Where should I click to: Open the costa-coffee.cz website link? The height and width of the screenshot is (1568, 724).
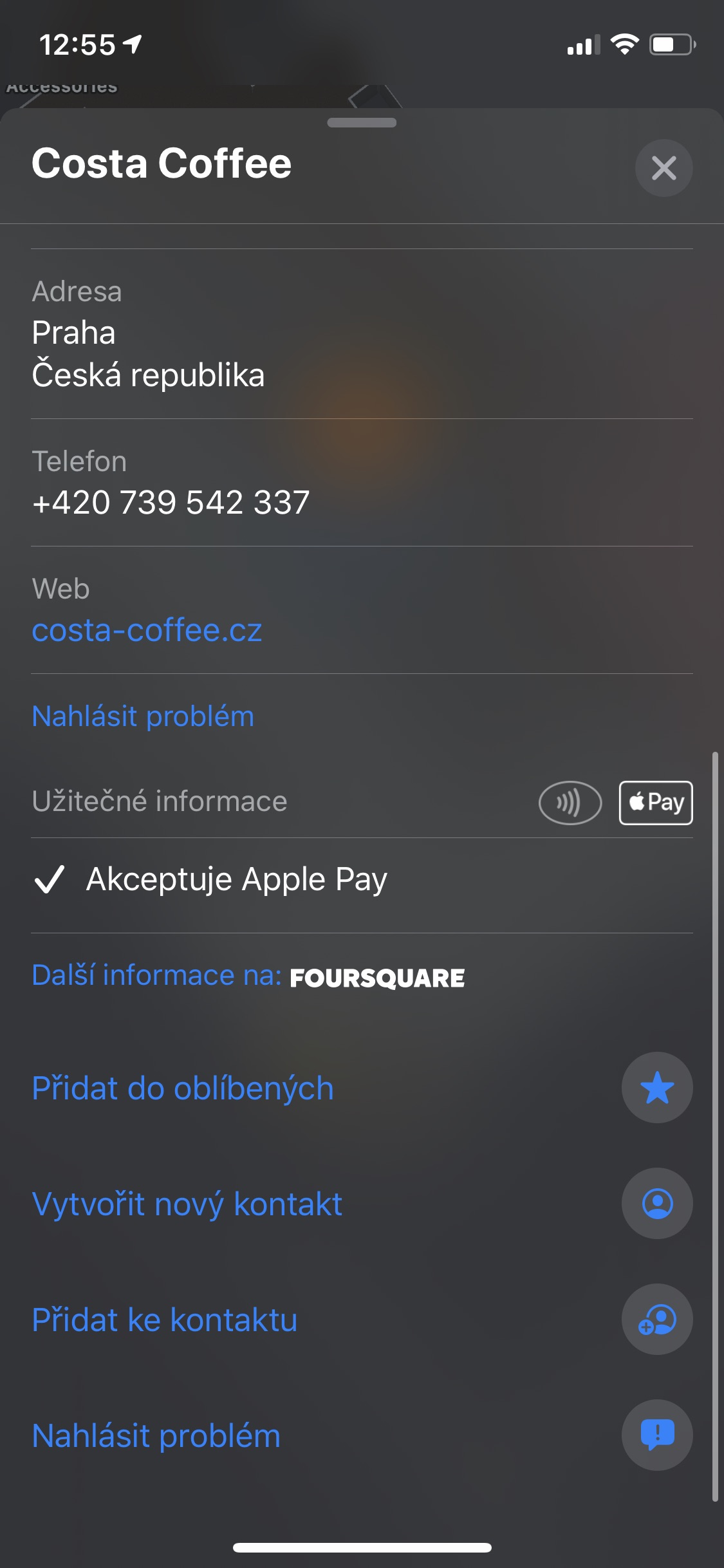tap(147, 630)
